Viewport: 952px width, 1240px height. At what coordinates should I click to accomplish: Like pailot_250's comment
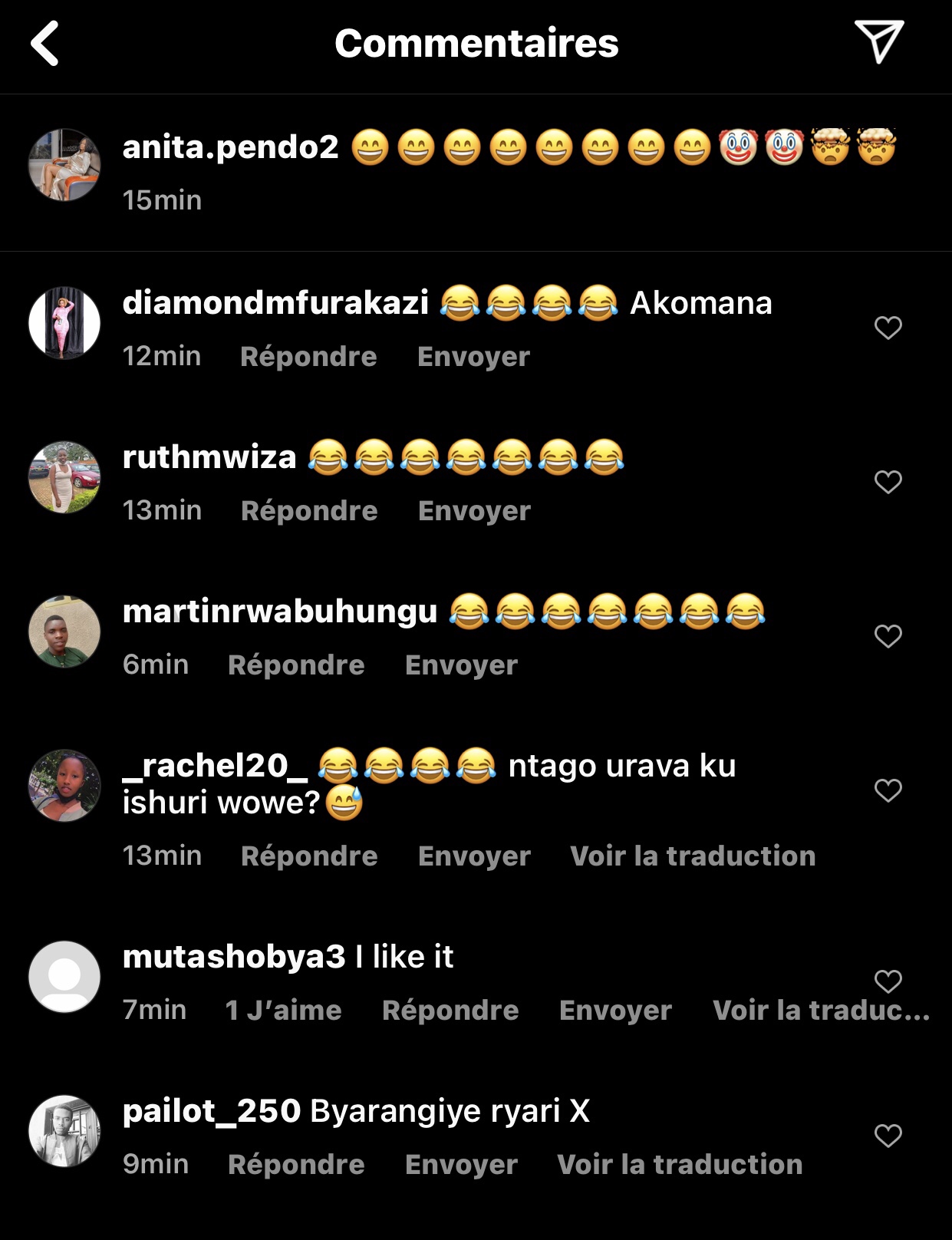click(x=888, y=1136)
